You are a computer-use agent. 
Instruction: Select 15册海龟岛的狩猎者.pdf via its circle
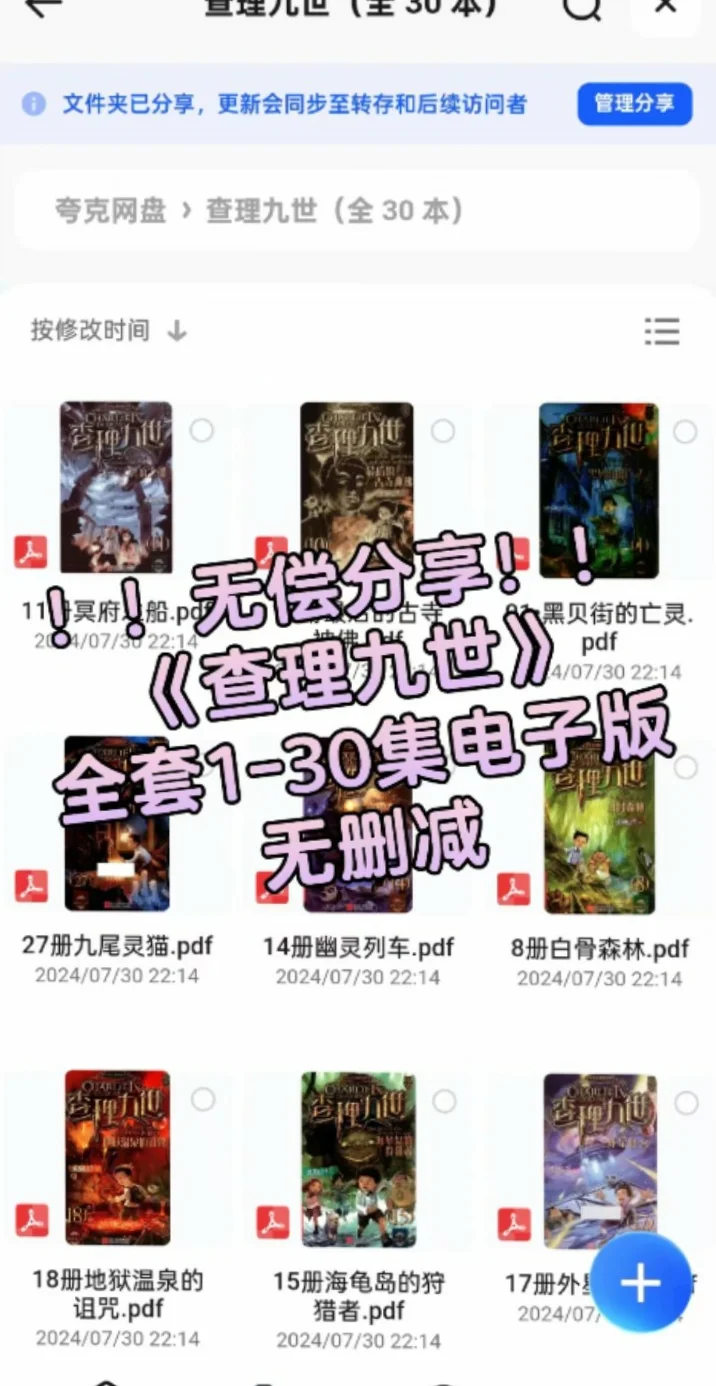[444, 1101]
